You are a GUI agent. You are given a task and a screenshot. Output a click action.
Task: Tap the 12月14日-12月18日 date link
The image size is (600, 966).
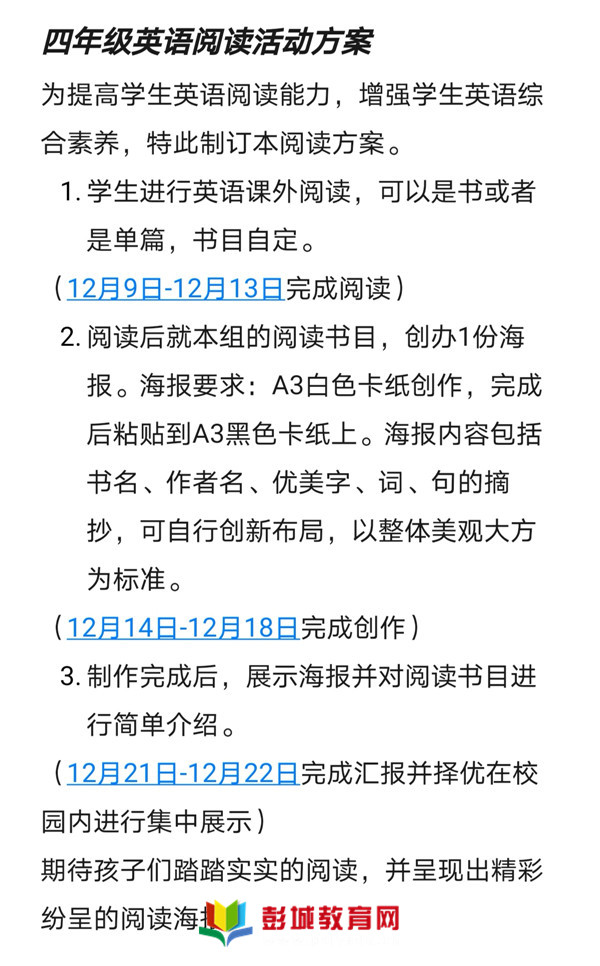(x=183, y=628)
